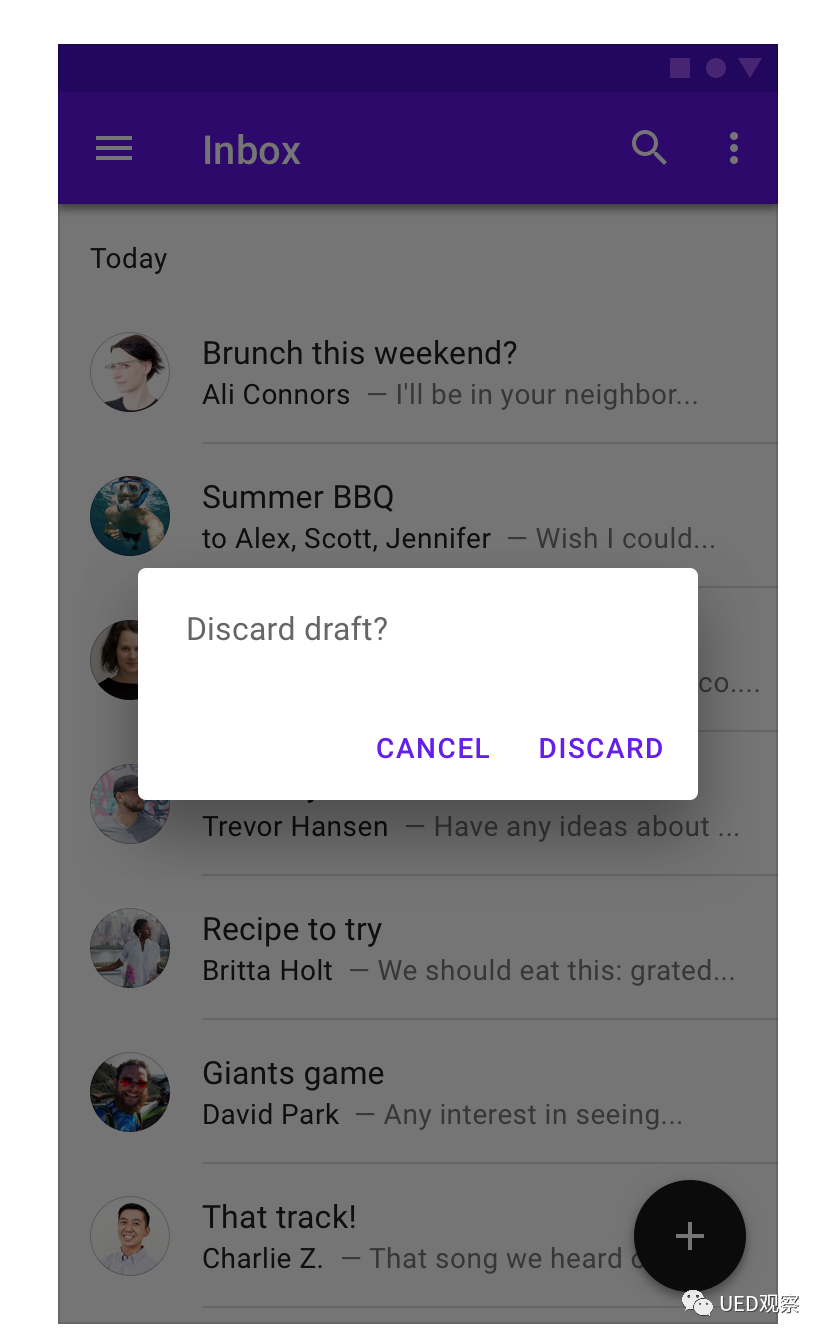Open the overflow menu
The height and width of the screenshot is (1340, 826).
pos(734,148)
